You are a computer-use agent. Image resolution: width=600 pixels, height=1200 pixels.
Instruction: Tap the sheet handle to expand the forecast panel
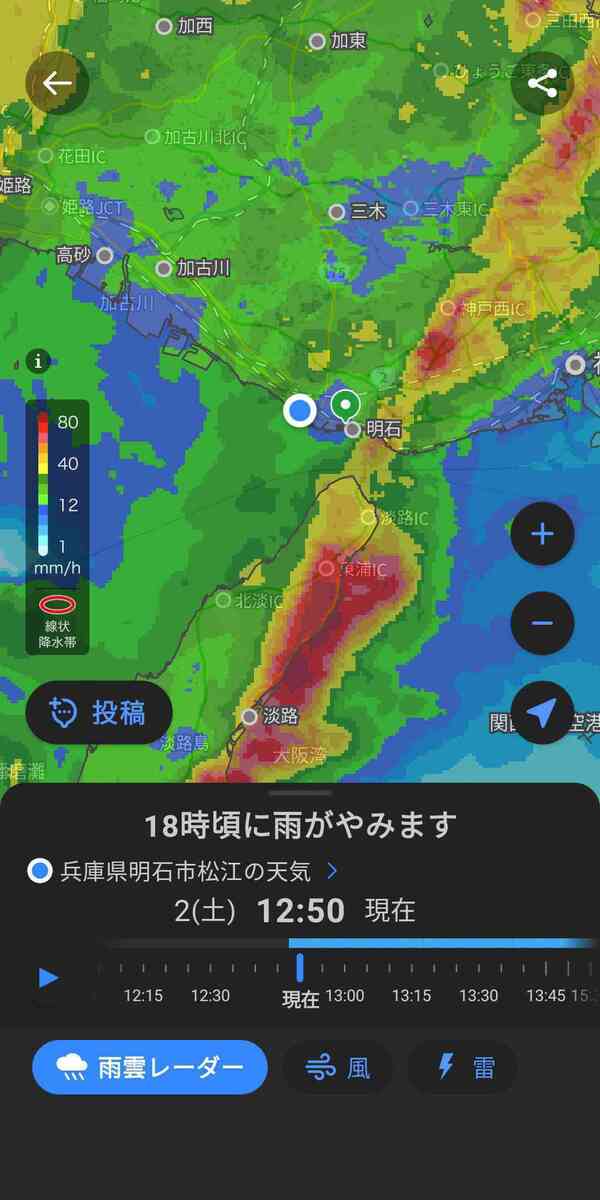(x=300, y=793)
